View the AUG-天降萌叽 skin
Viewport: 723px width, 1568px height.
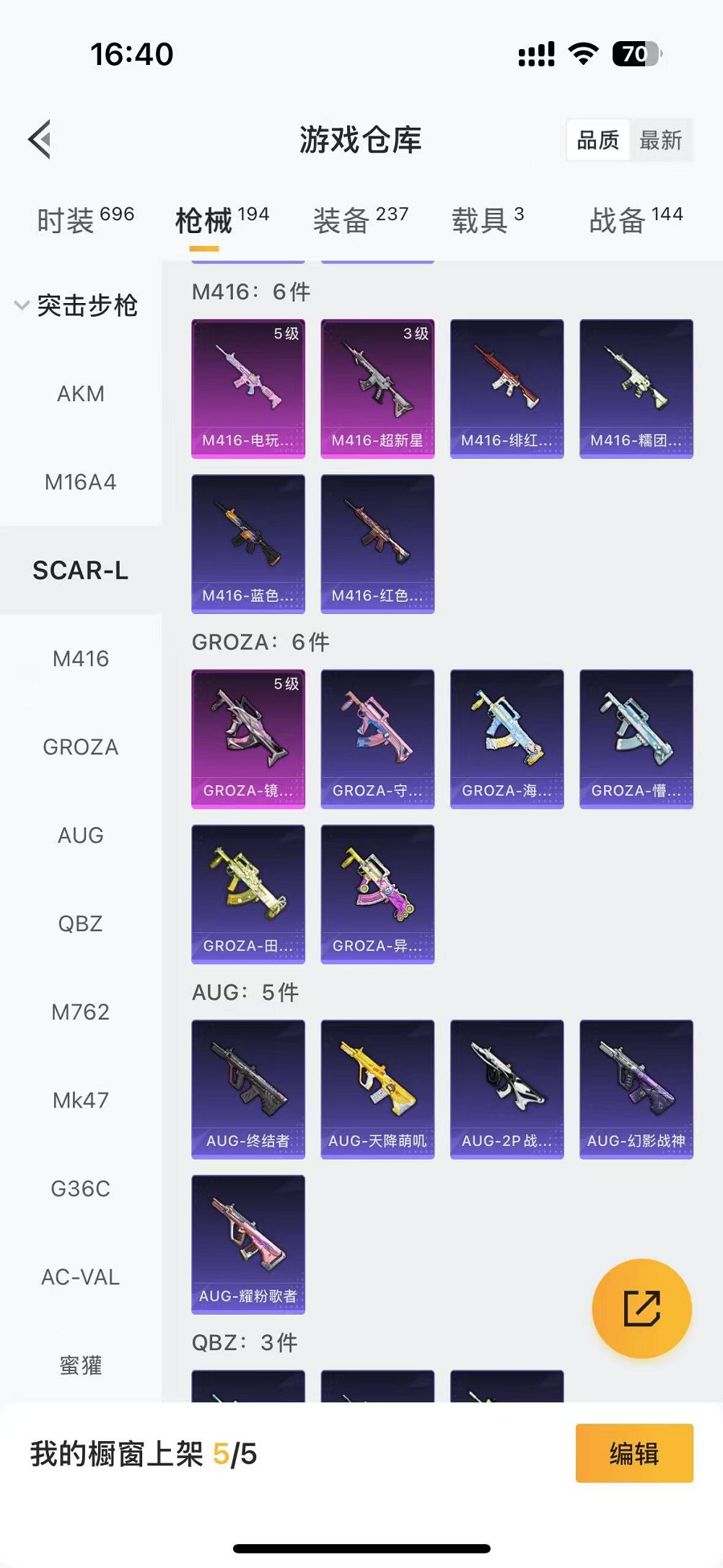377,1088
